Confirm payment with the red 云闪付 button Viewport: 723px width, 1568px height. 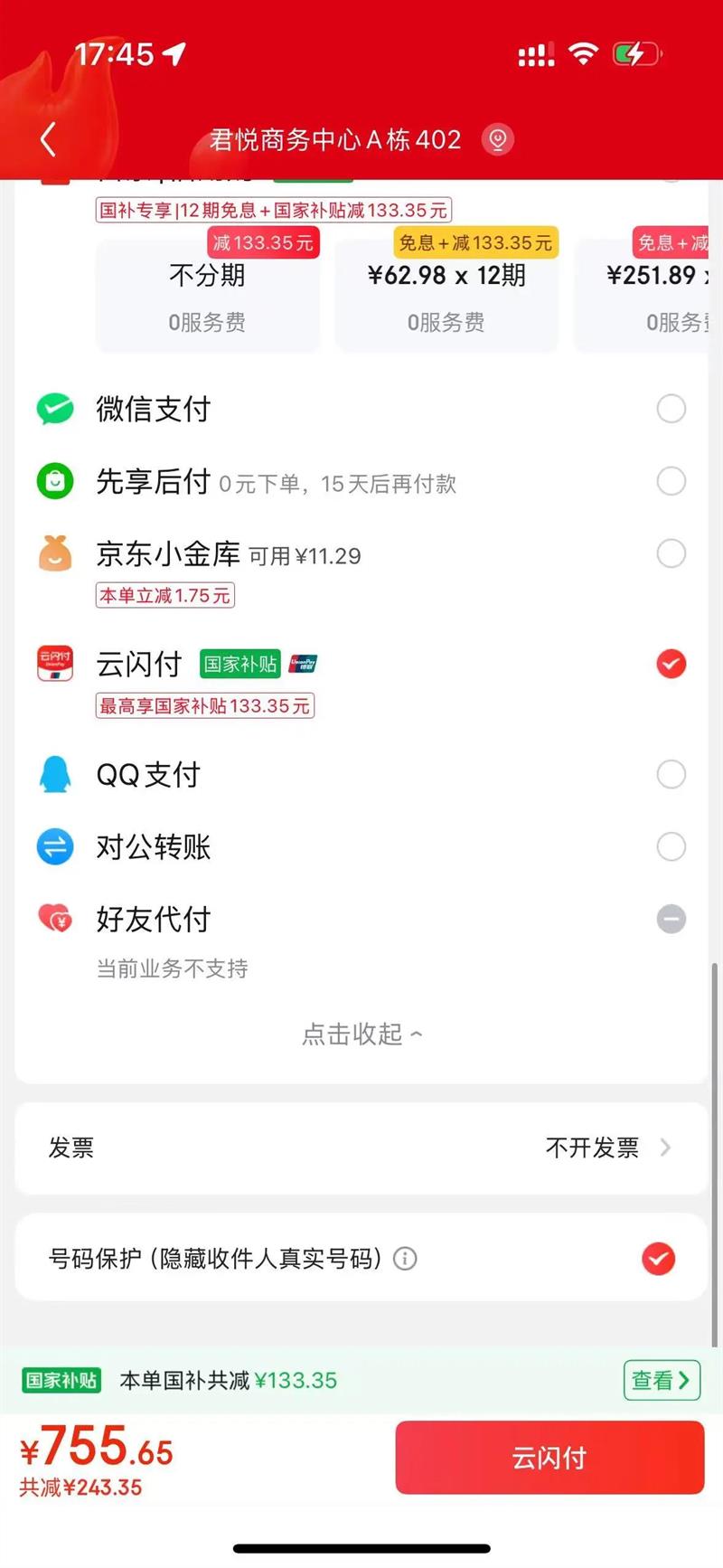549,1458
